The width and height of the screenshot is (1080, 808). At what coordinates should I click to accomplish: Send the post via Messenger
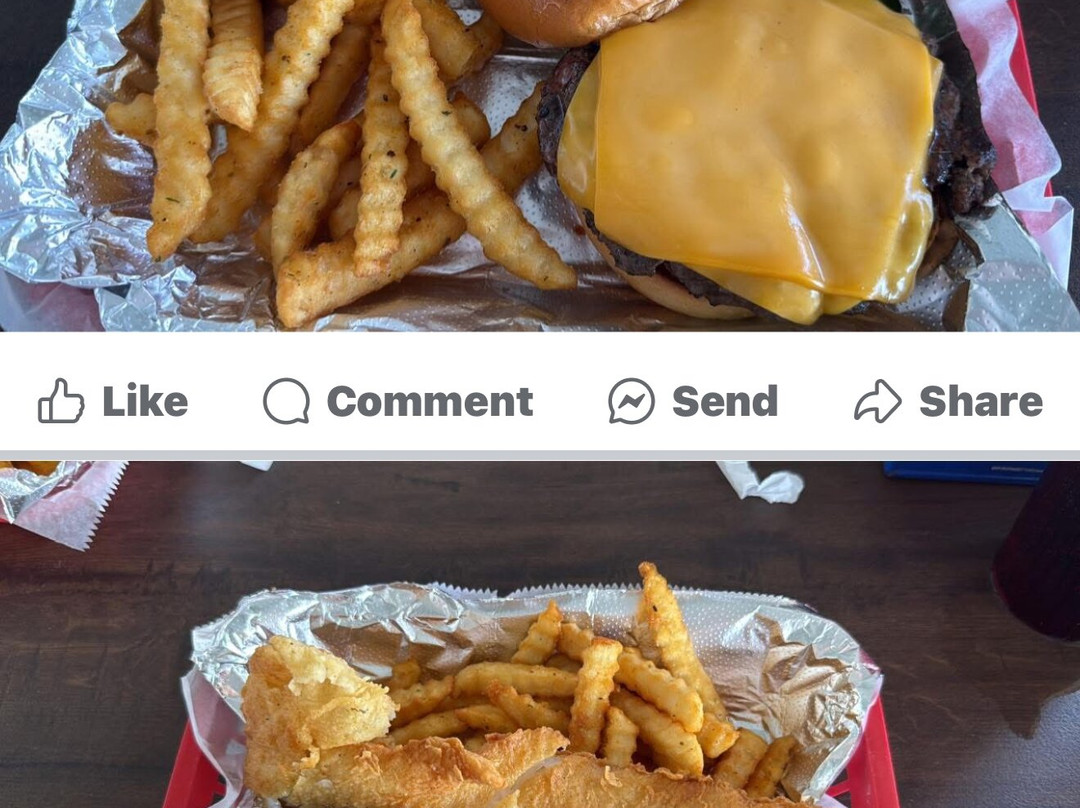coord(693,401)
